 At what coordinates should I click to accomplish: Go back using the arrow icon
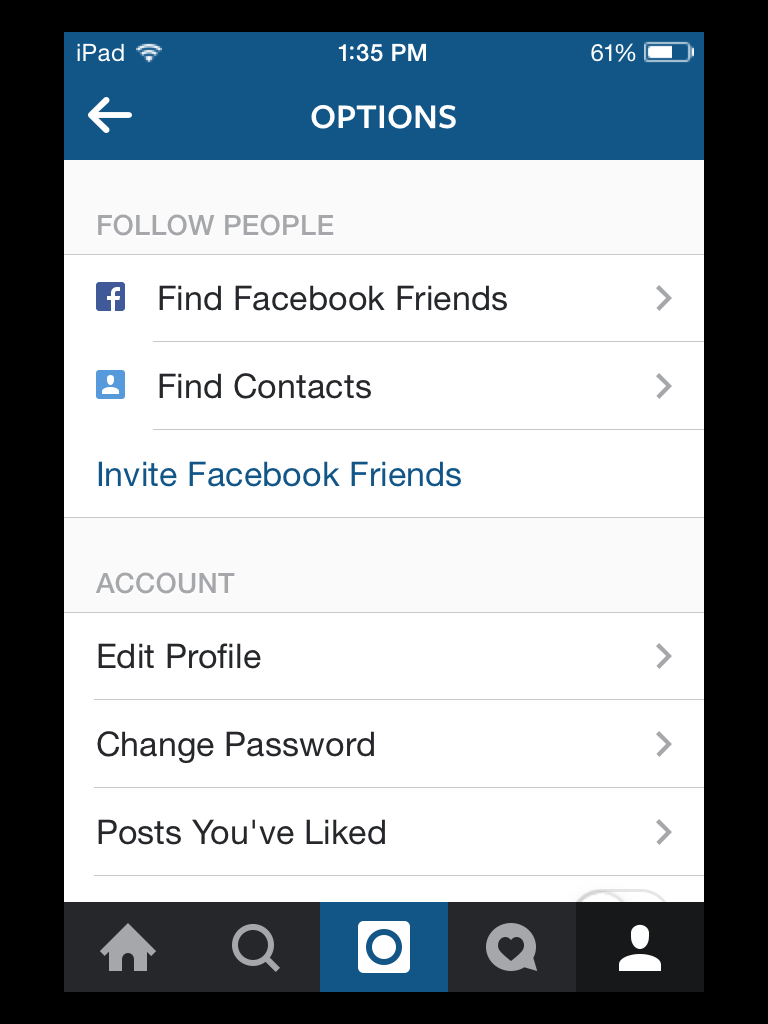(x=110, y=116)
